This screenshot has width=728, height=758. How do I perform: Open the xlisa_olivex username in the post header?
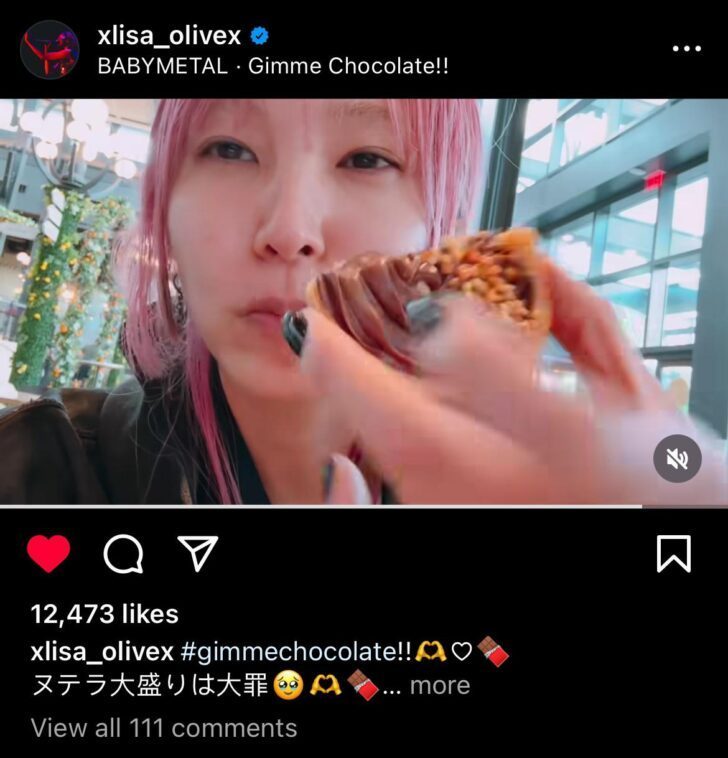click(170, 36)
